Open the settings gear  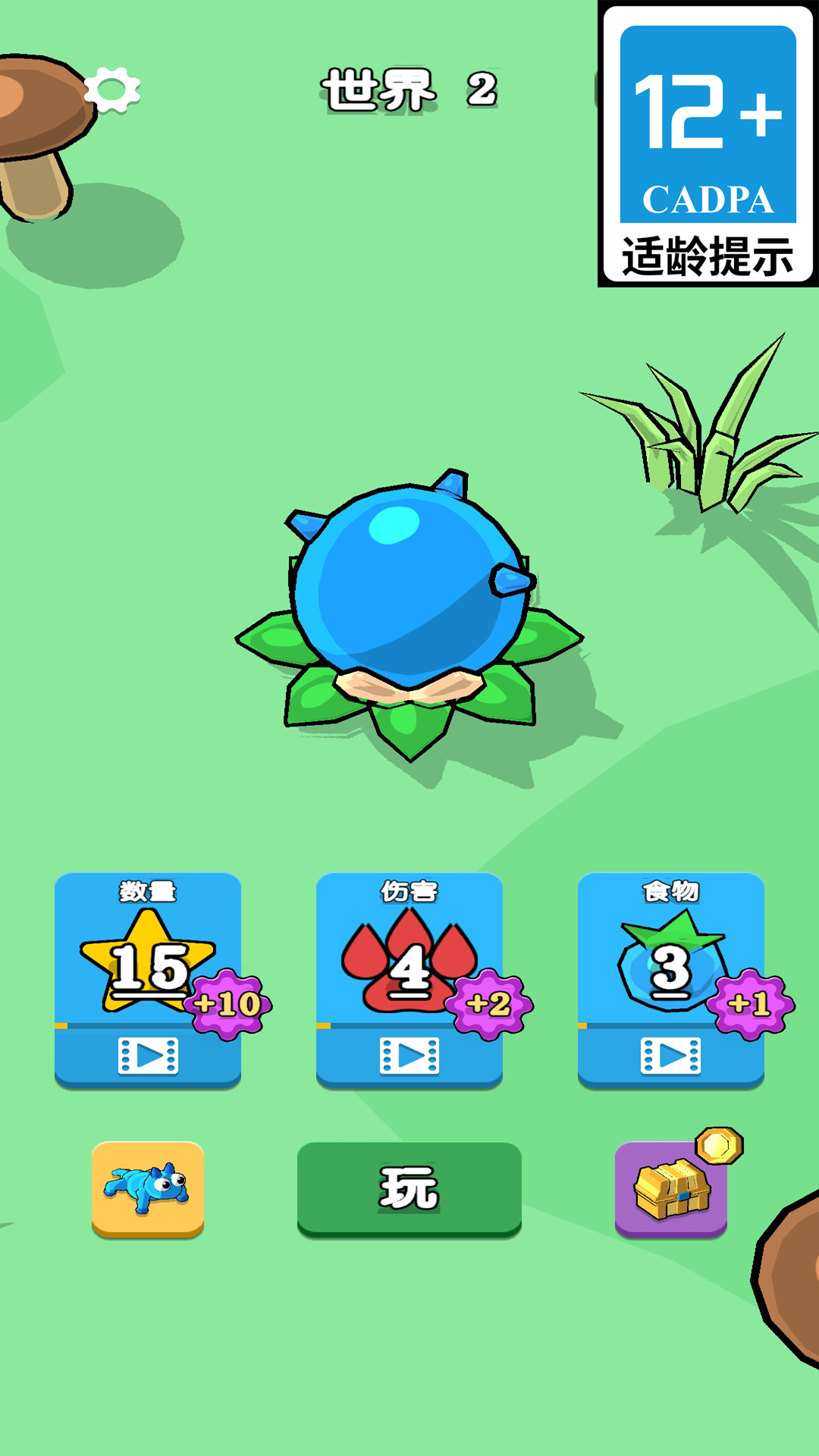pos(112,90)
